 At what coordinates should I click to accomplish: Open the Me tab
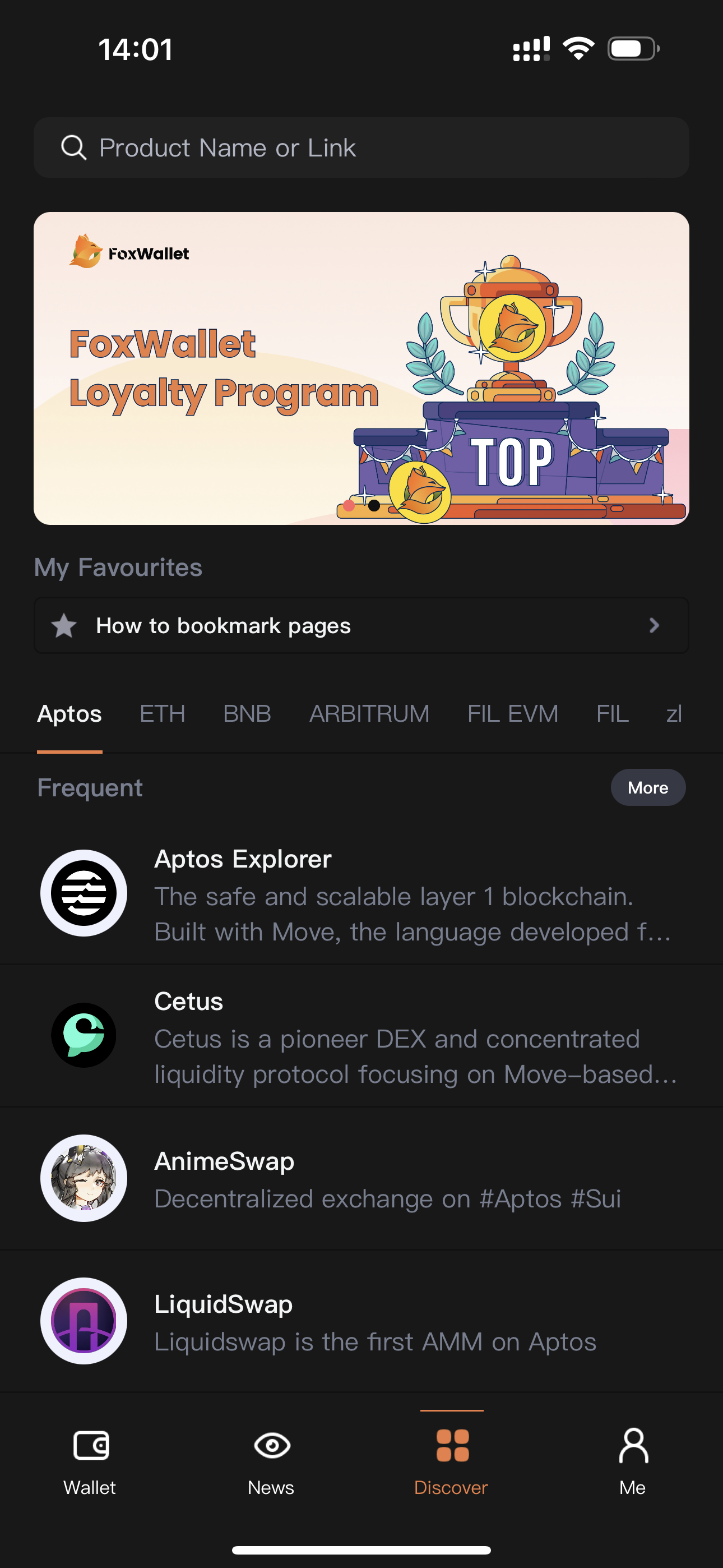pyautogui.click(x=632, y=1461)
